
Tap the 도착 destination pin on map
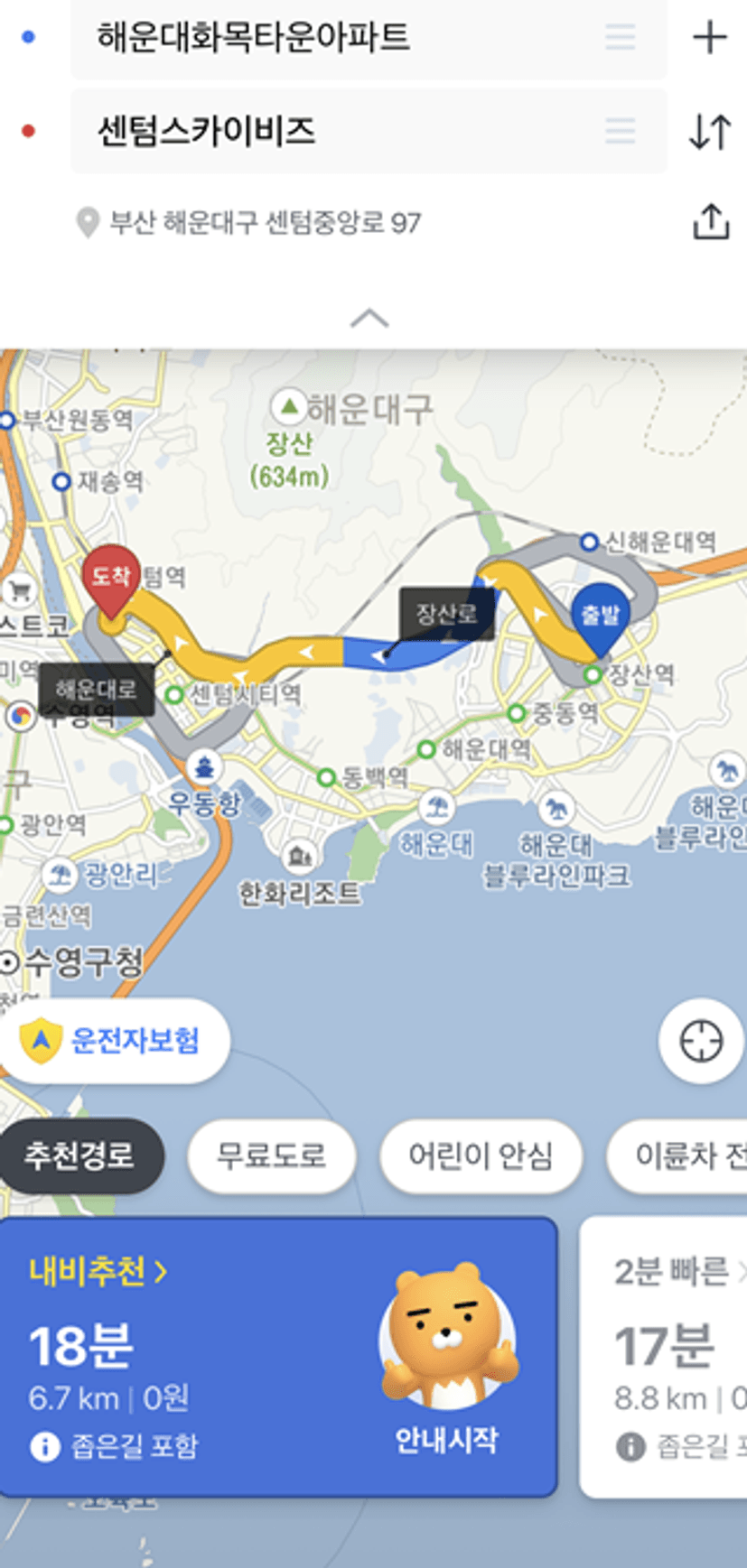pyautogui.click(x=111, y=578)
